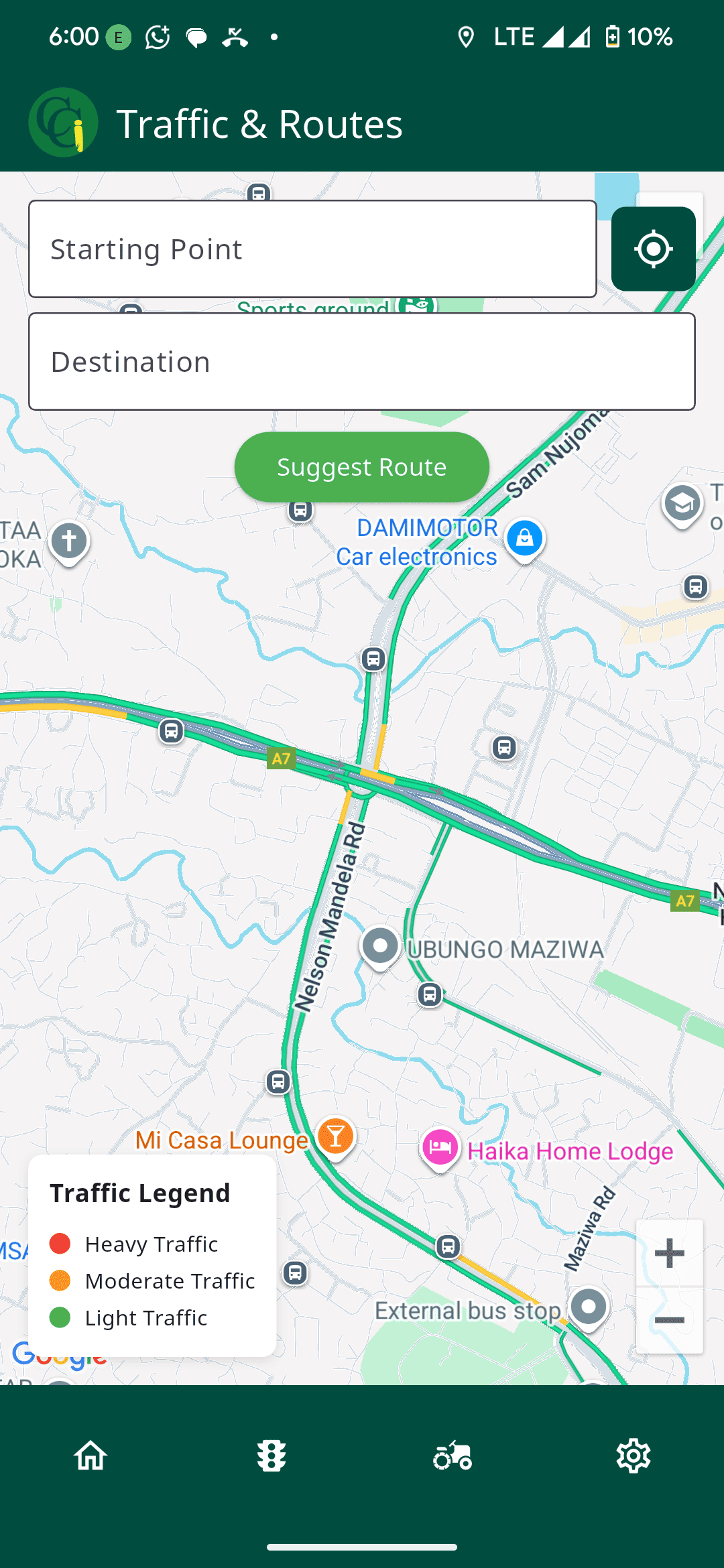Screen dimensions: 724x1568
Task: Select the External bus stop marker
Action: point(589,1307)
